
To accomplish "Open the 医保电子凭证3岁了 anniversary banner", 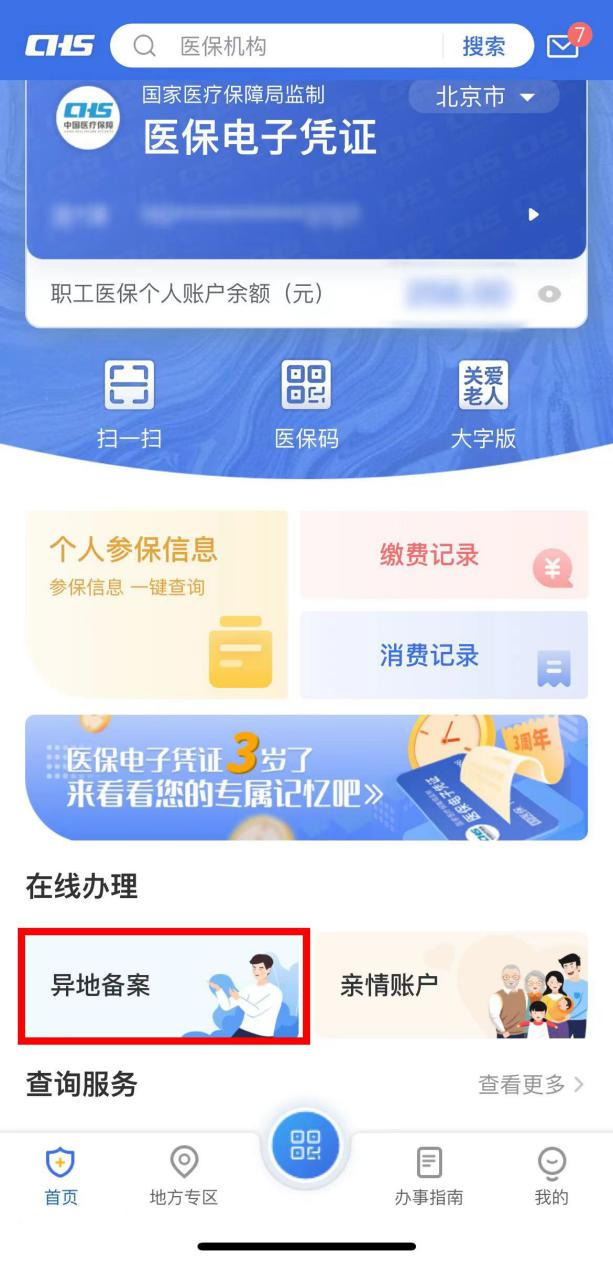I will coord(306,777).
